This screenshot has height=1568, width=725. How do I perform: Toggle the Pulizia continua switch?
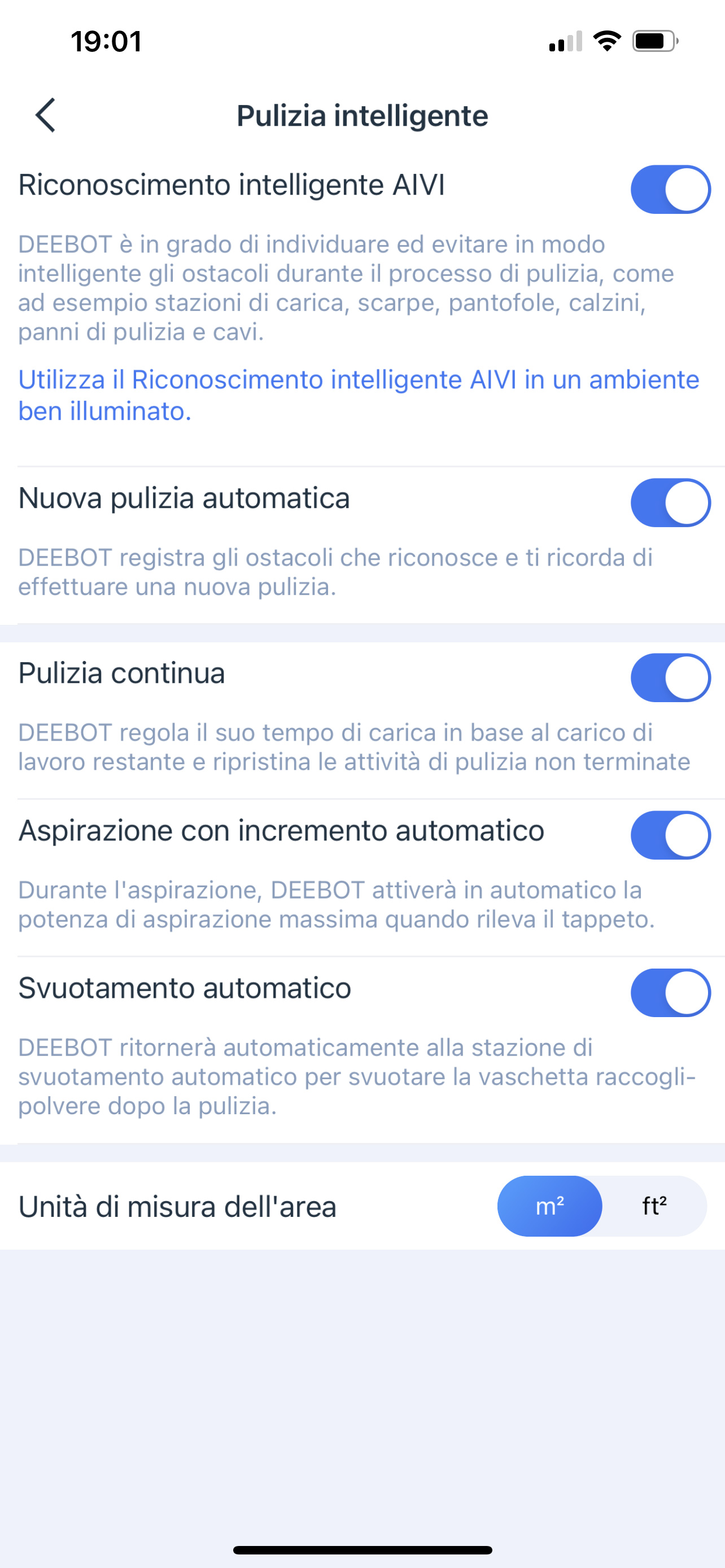tap(670, 677)
